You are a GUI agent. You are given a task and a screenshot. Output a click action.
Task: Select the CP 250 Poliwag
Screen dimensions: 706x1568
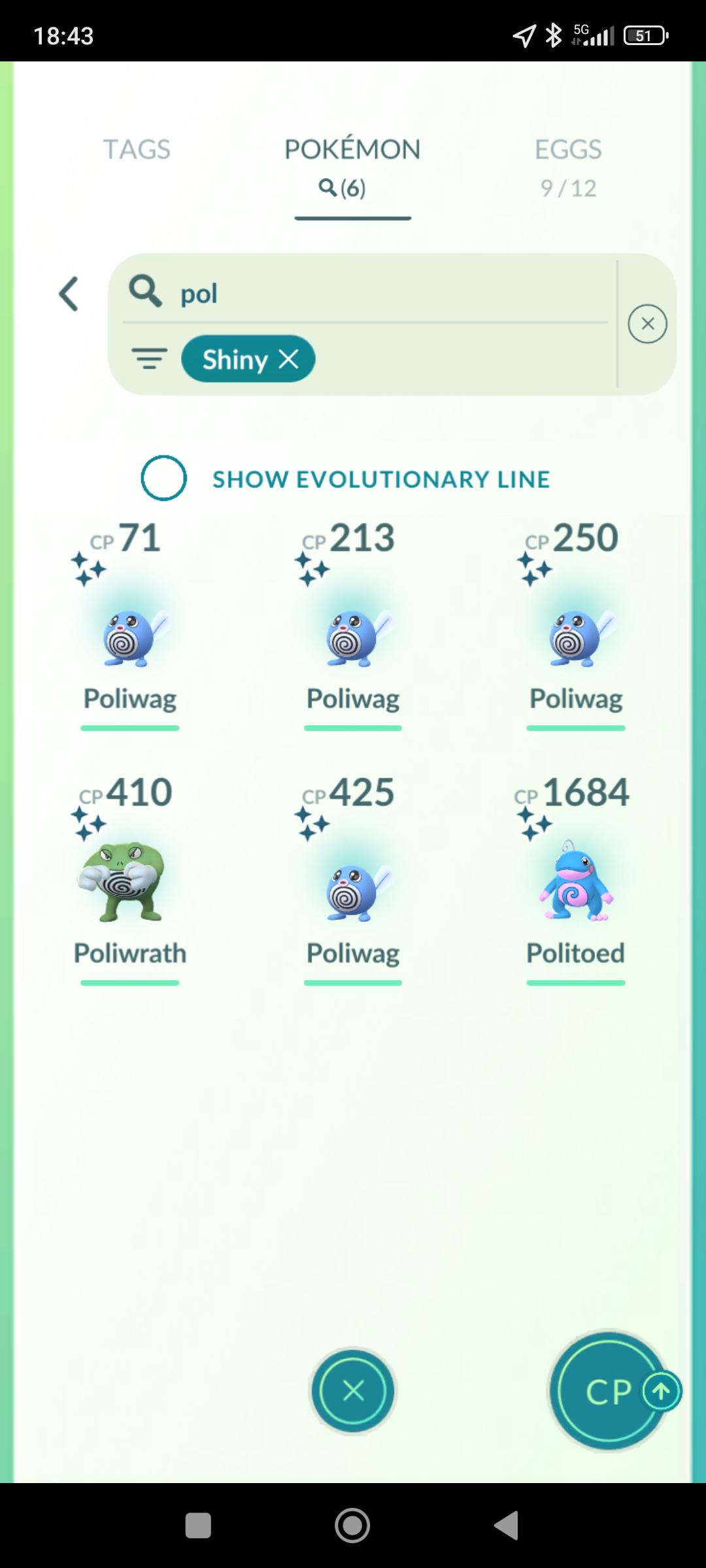(x=575, y=625)
